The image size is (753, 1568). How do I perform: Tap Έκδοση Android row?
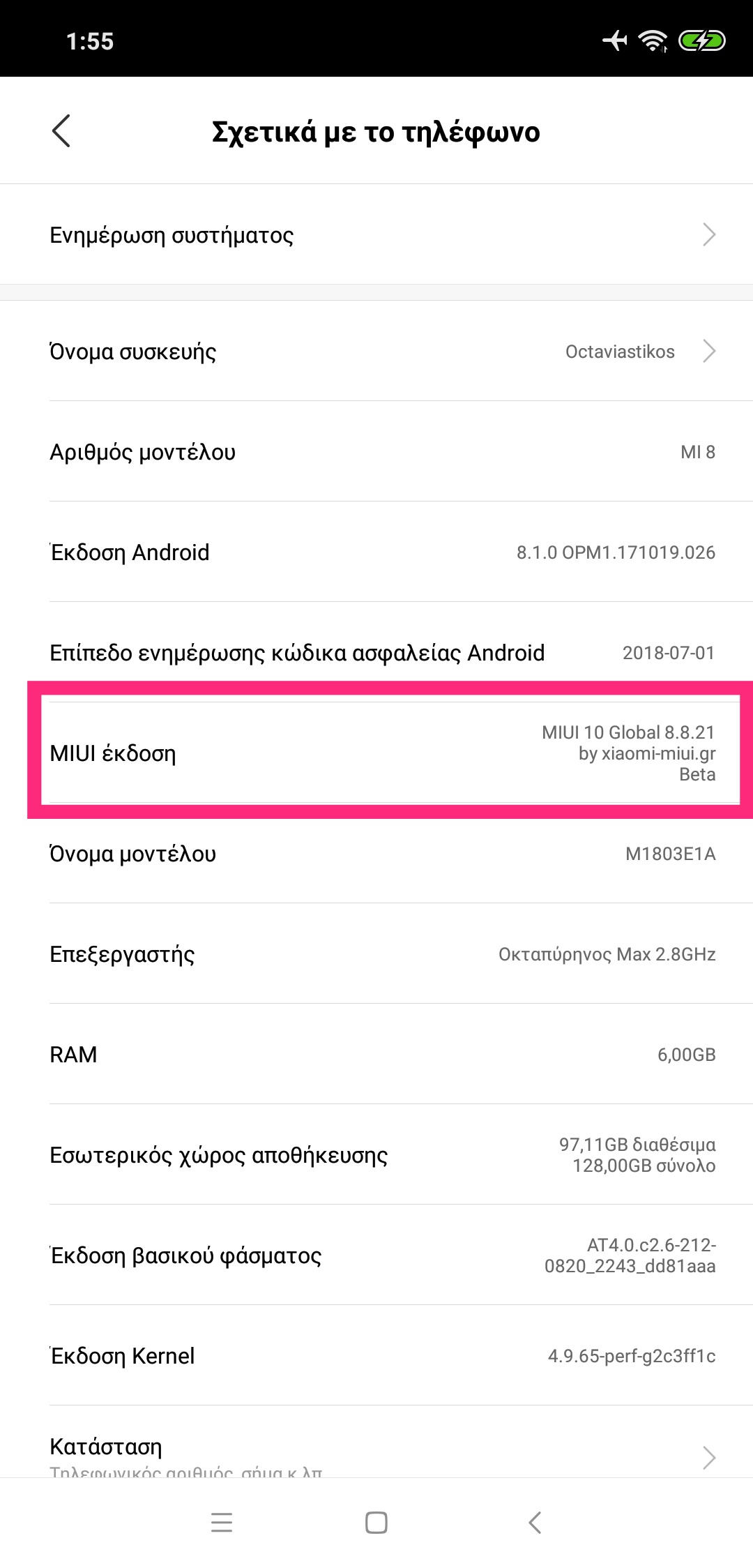coord(376,552)
